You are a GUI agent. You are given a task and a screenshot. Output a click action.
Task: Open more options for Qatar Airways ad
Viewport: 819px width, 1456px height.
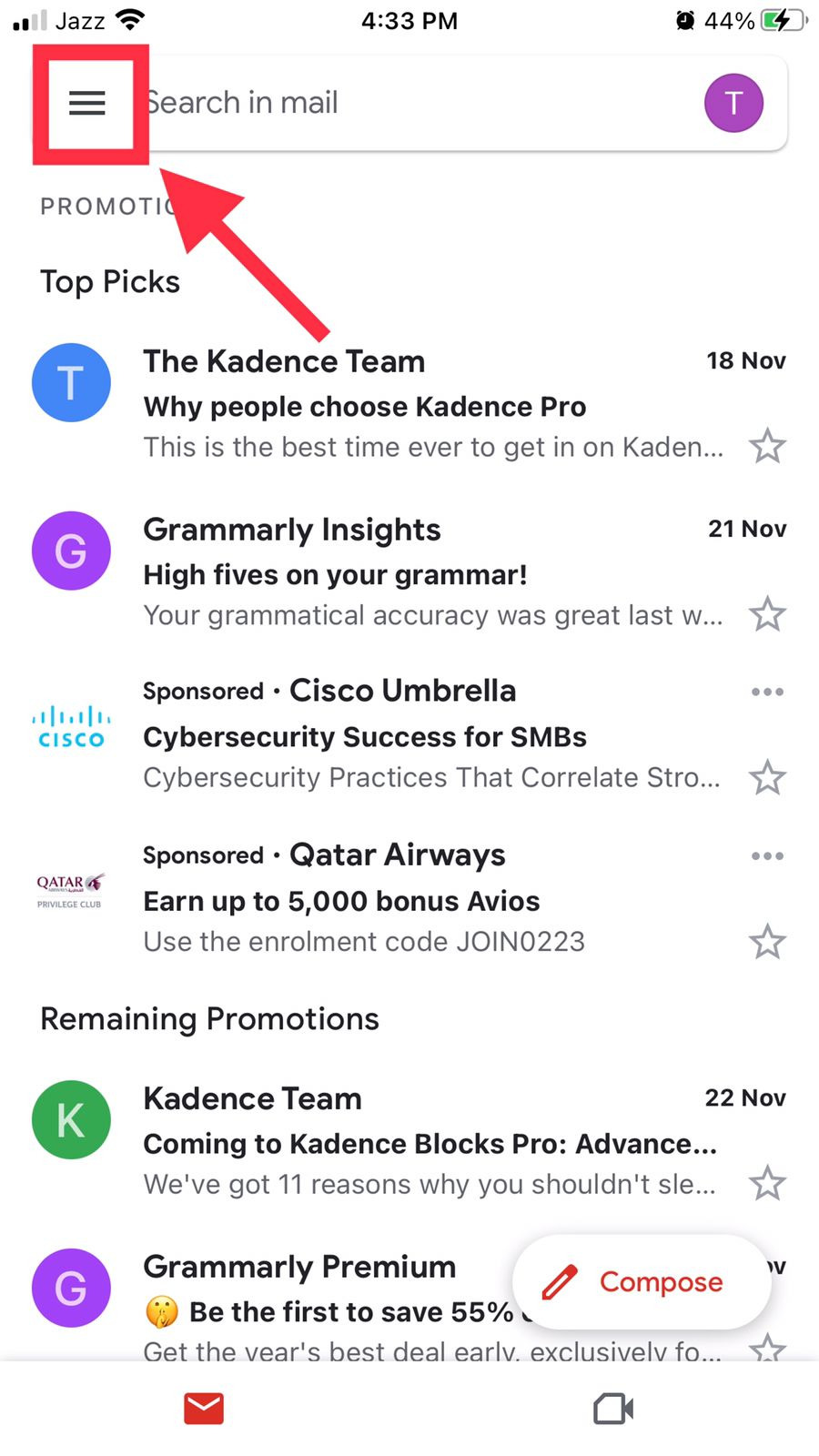click(x=767, y=856)
